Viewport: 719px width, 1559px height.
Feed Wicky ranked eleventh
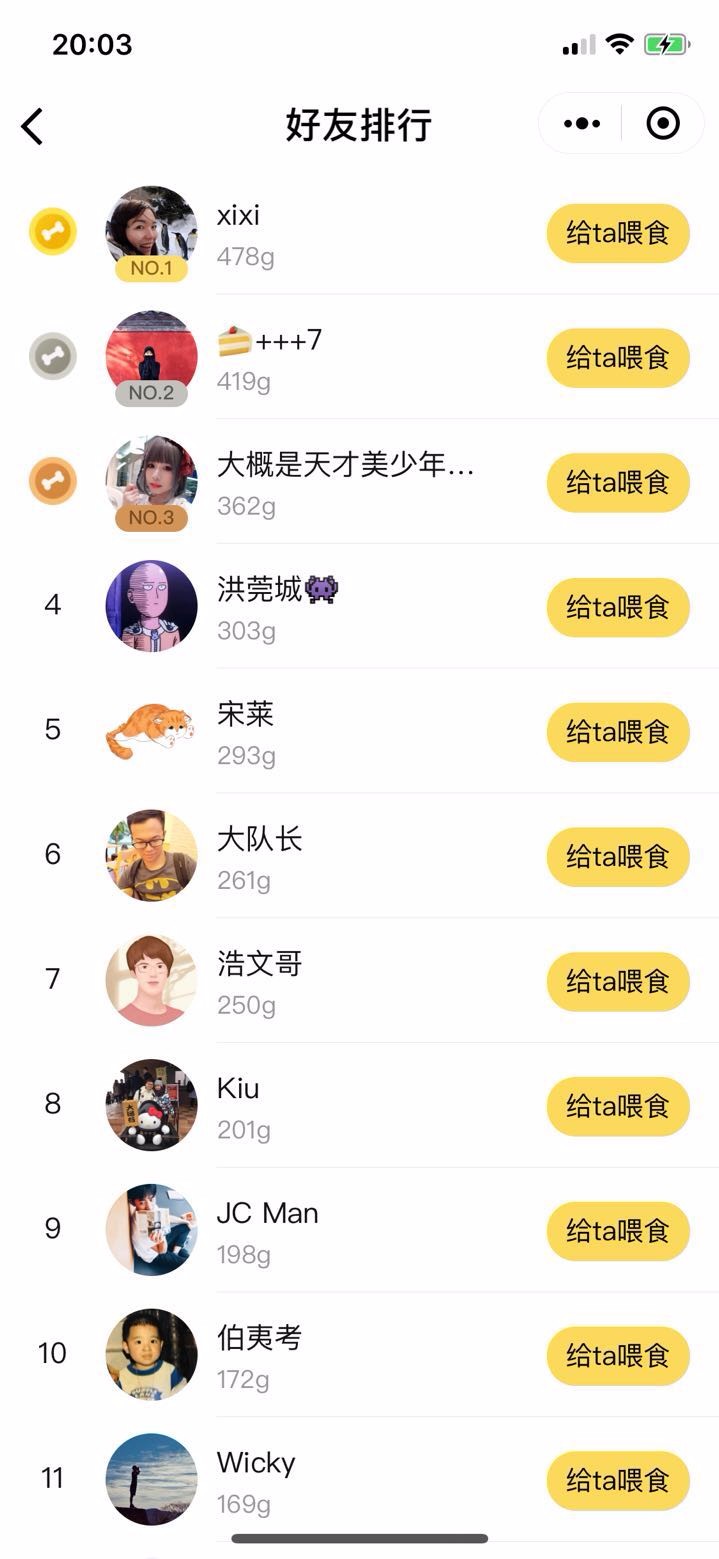pos(618,1481)
